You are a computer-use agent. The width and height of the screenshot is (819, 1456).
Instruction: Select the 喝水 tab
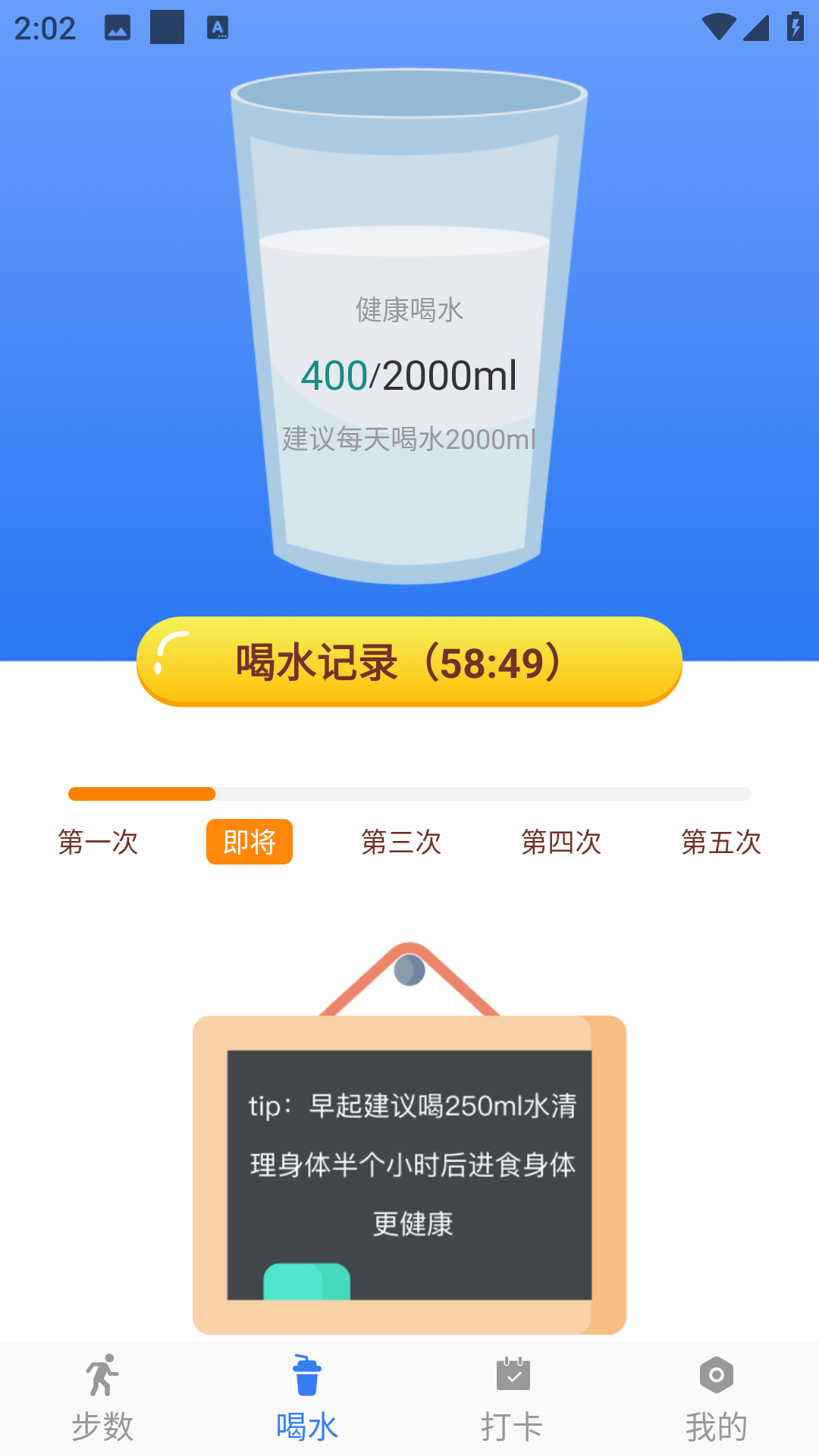pos(307,1399)
